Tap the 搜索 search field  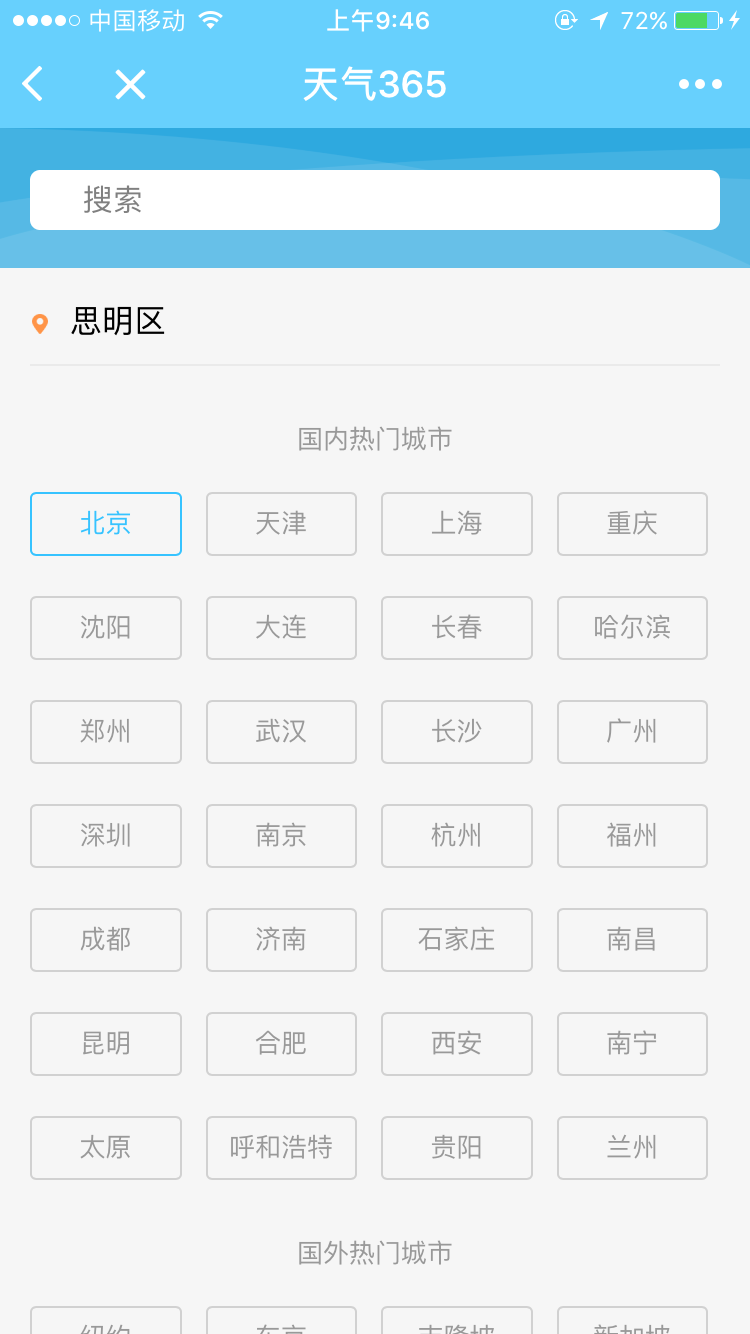[x=375, y=200]
